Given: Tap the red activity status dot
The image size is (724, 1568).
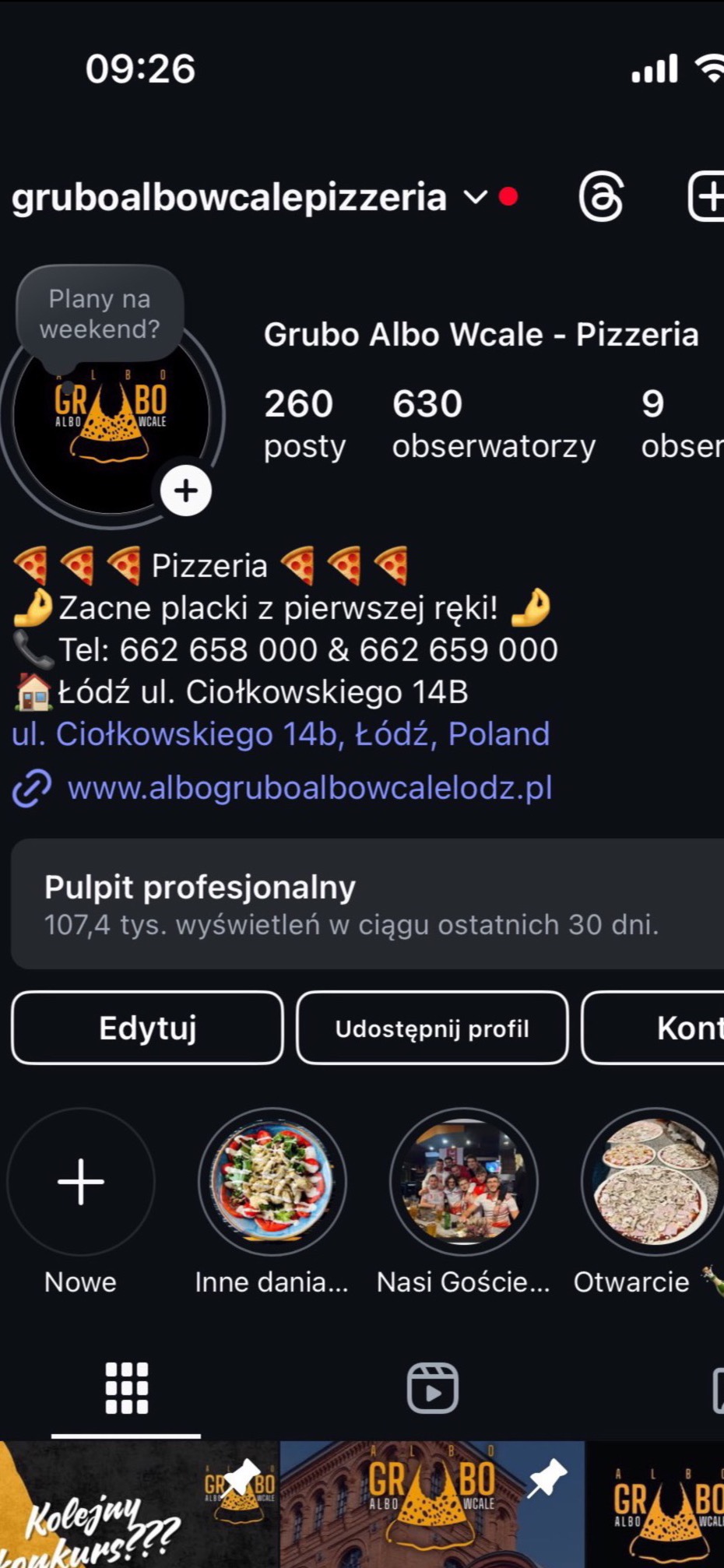Looking at the screenshot, I should click(510, 196).
